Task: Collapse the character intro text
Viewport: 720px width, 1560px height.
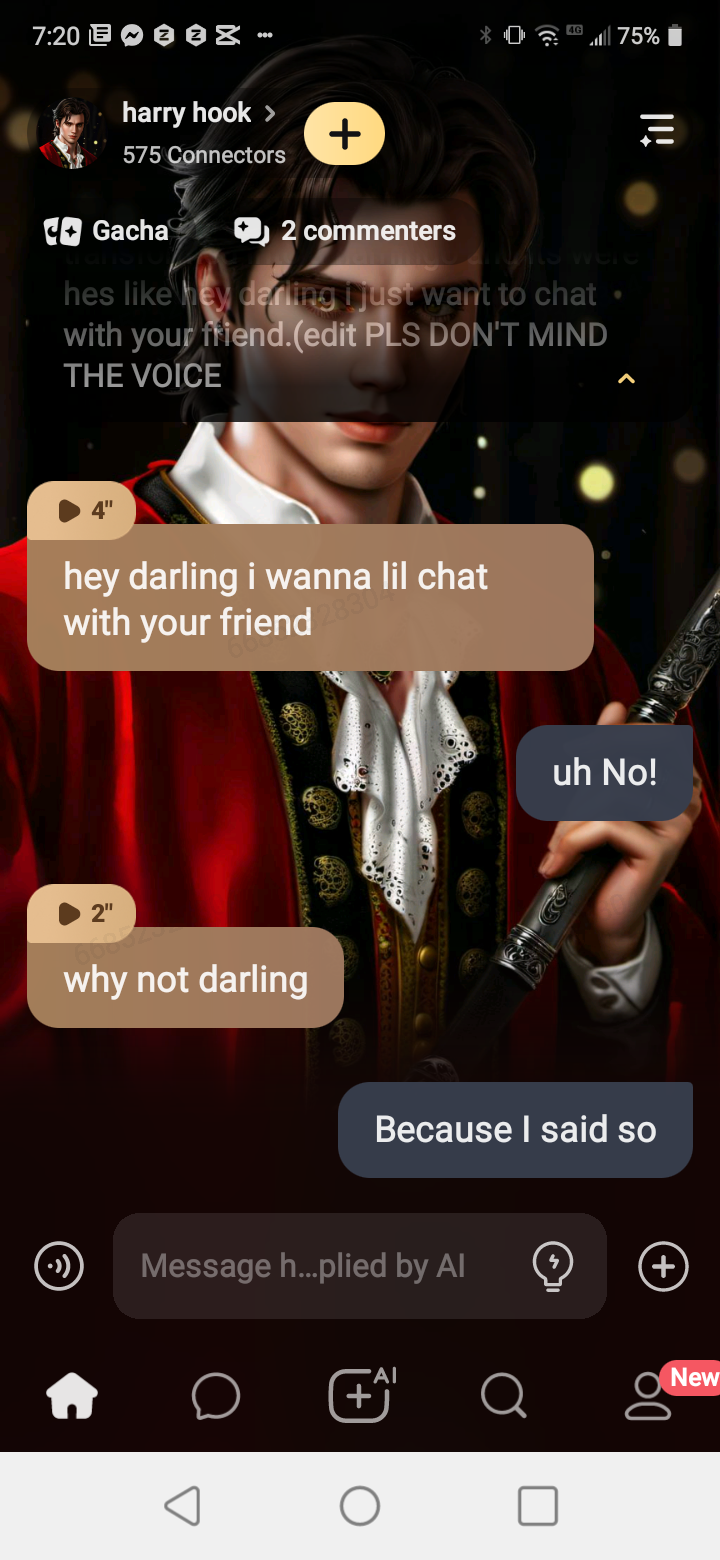Action: pos(626,379)
